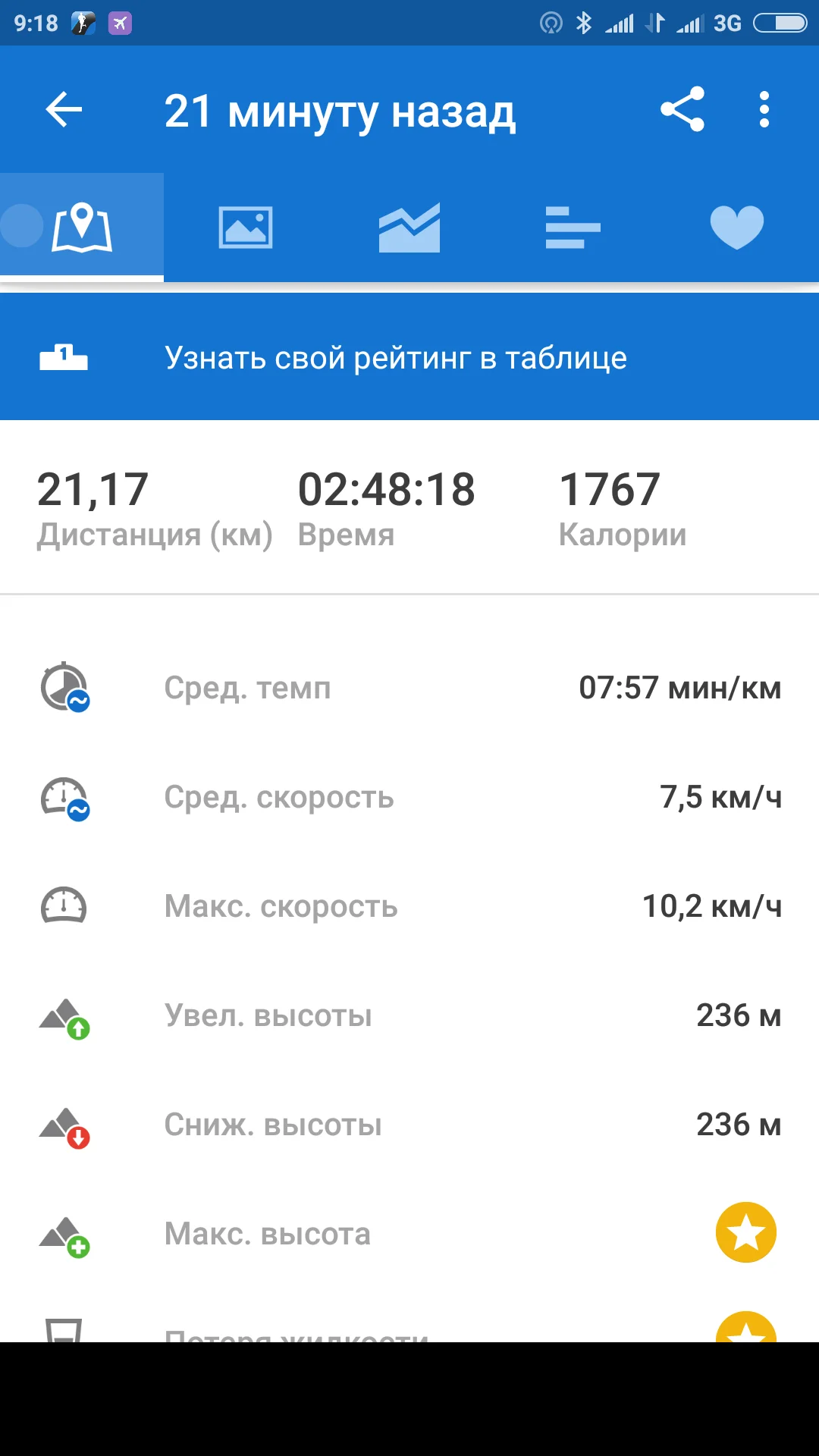Switch to the charts tab
The width and height of the screenshot is (819, 1456).
pyautogui.click(x=409, y=227)
